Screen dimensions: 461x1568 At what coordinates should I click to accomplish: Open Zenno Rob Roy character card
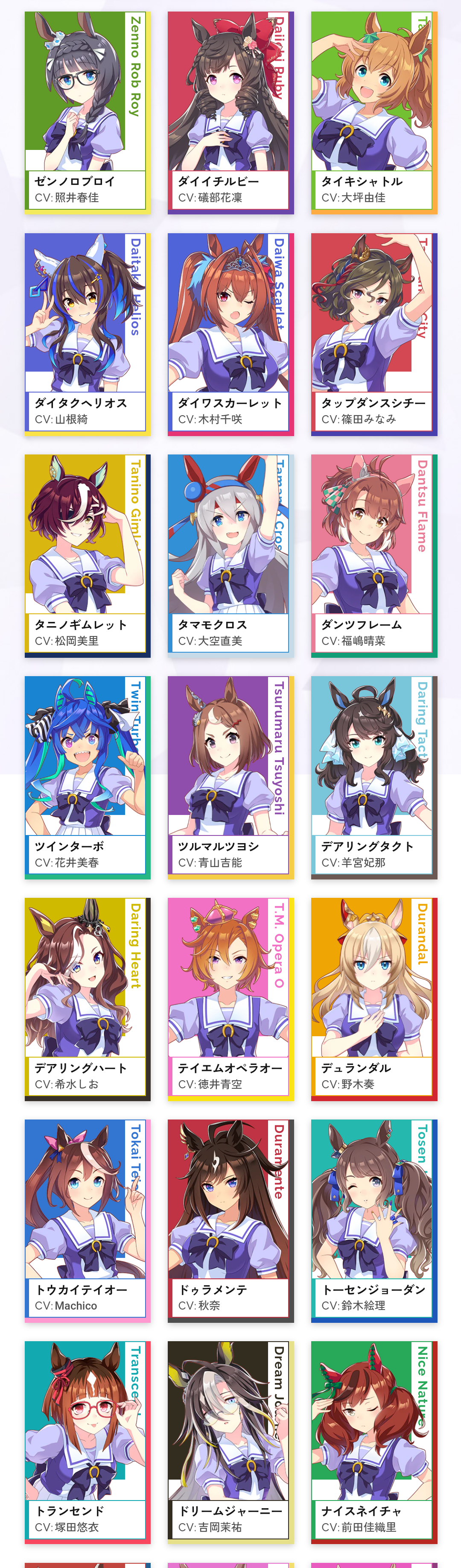87,113
